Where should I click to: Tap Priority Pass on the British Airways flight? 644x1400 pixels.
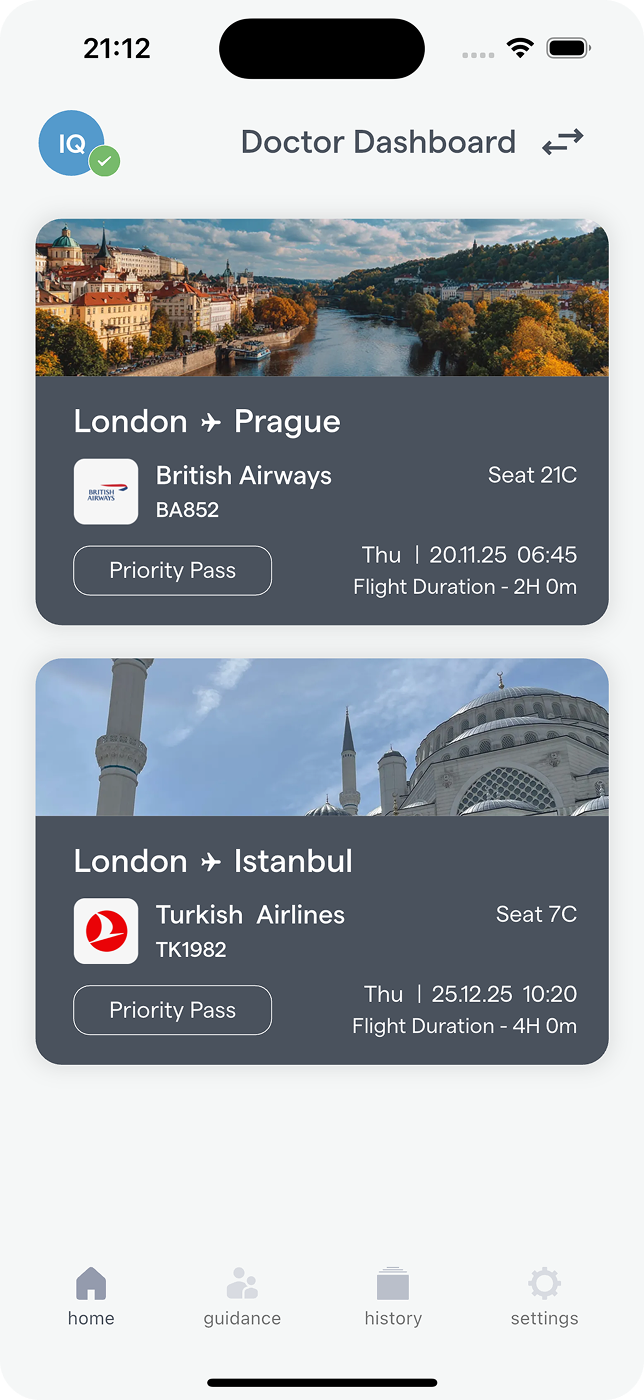[172, 571]
